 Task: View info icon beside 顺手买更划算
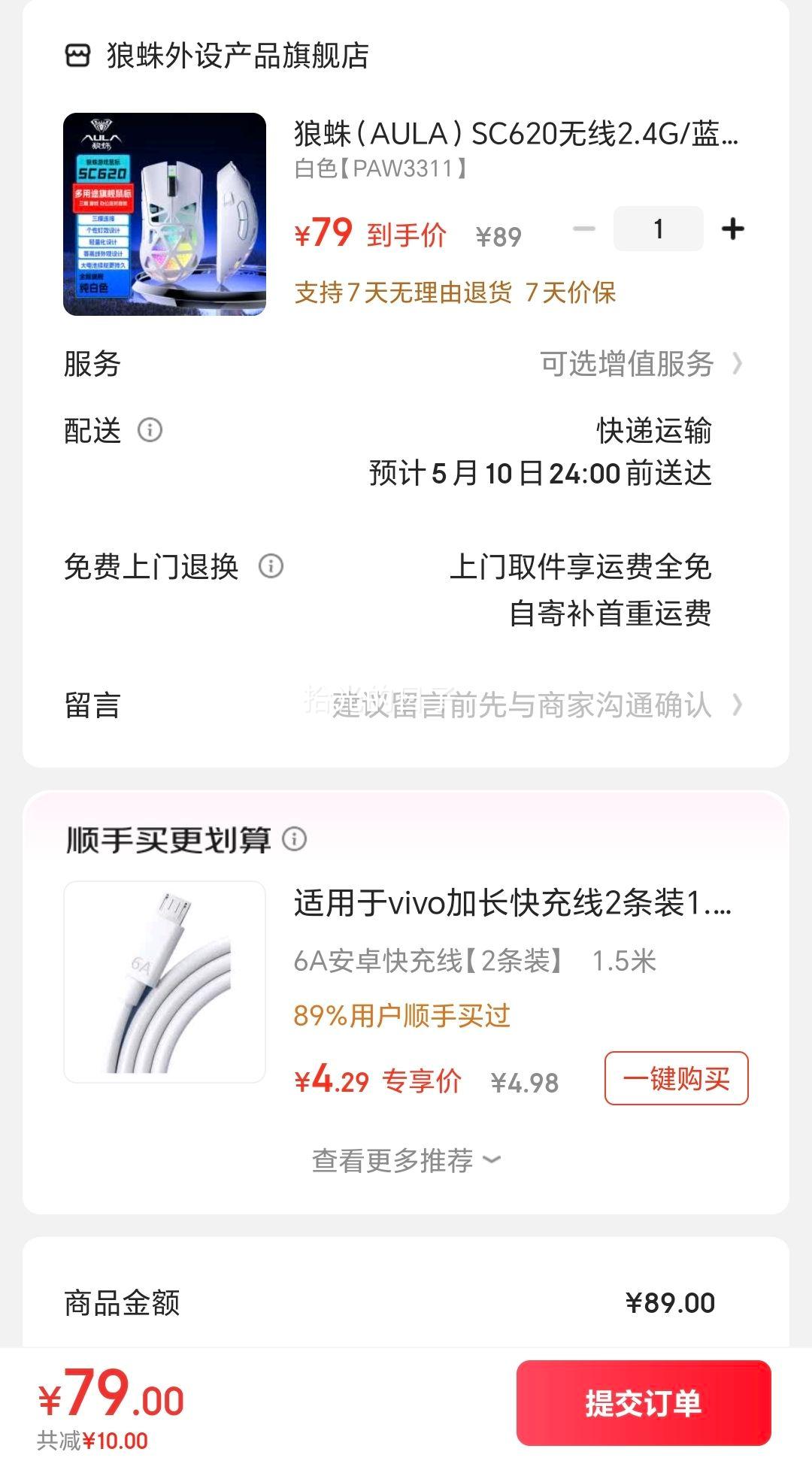coord(294,839)
